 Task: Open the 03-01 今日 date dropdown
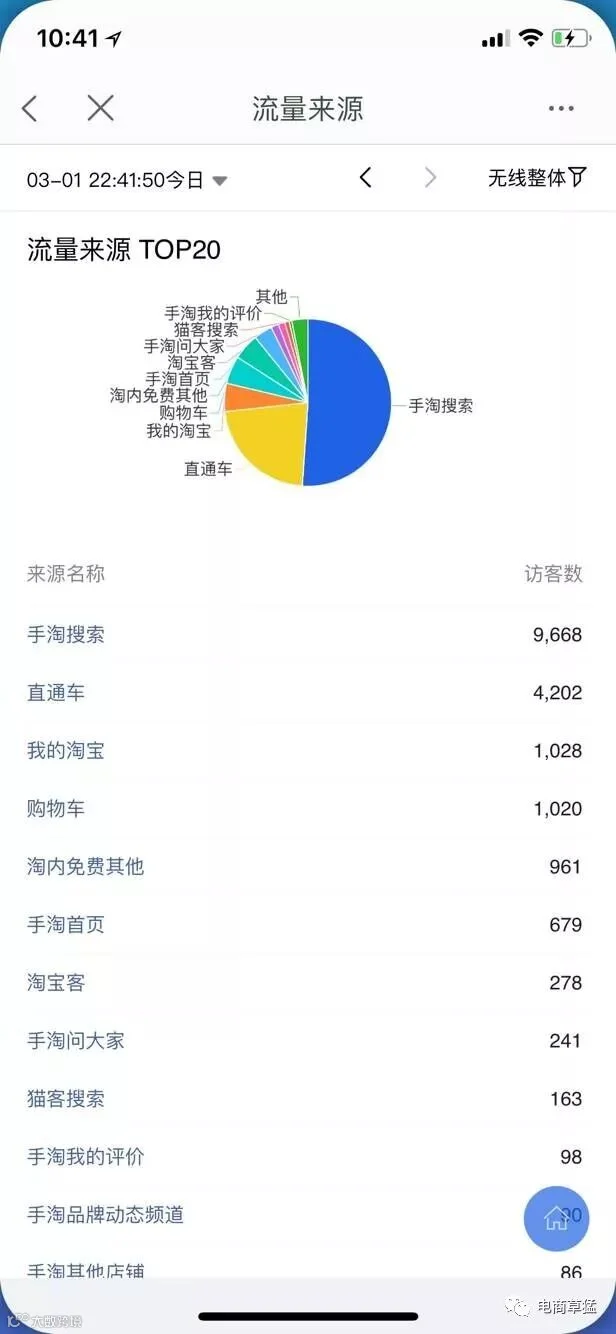127,180
